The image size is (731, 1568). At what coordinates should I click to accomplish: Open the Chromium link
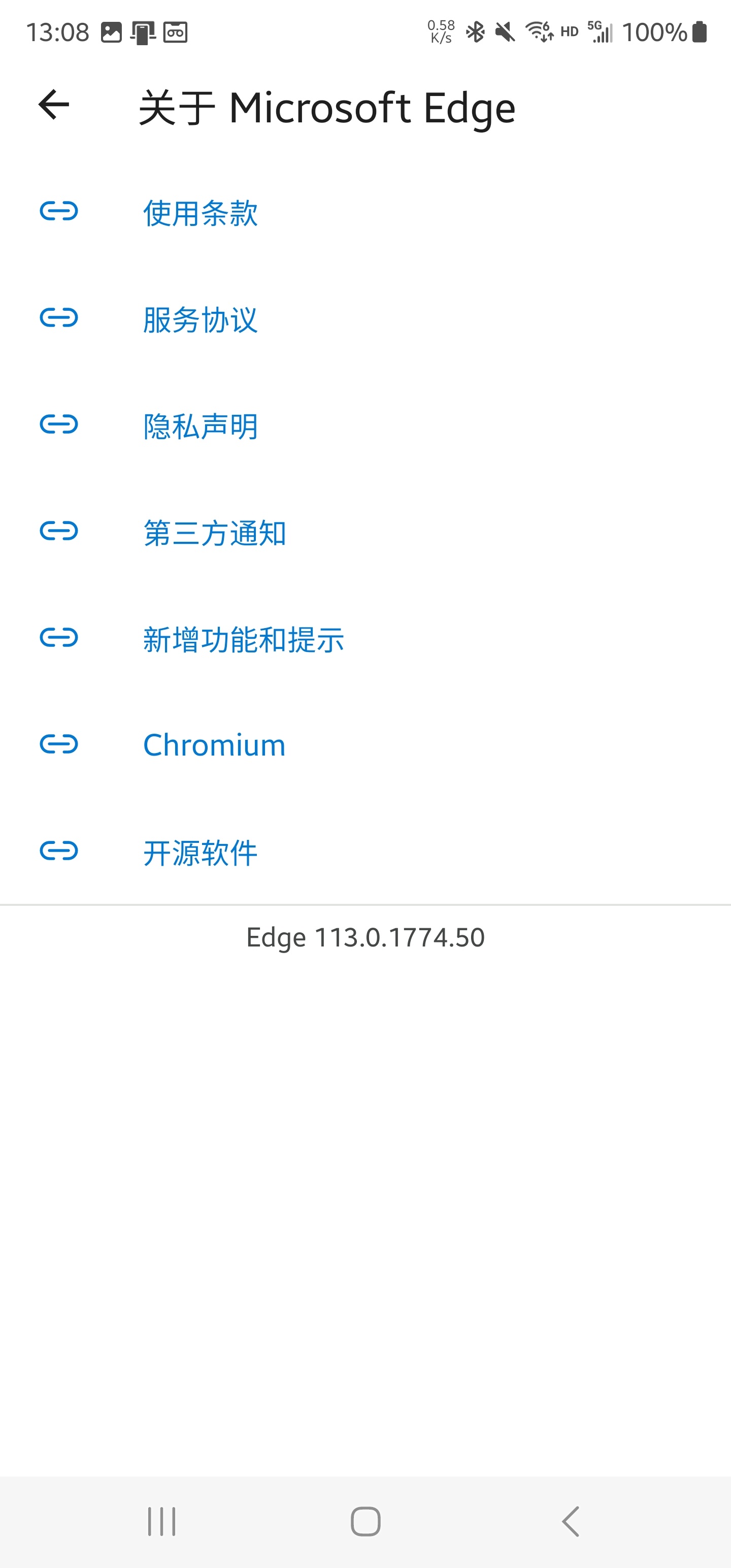click(x=214, y=745)
